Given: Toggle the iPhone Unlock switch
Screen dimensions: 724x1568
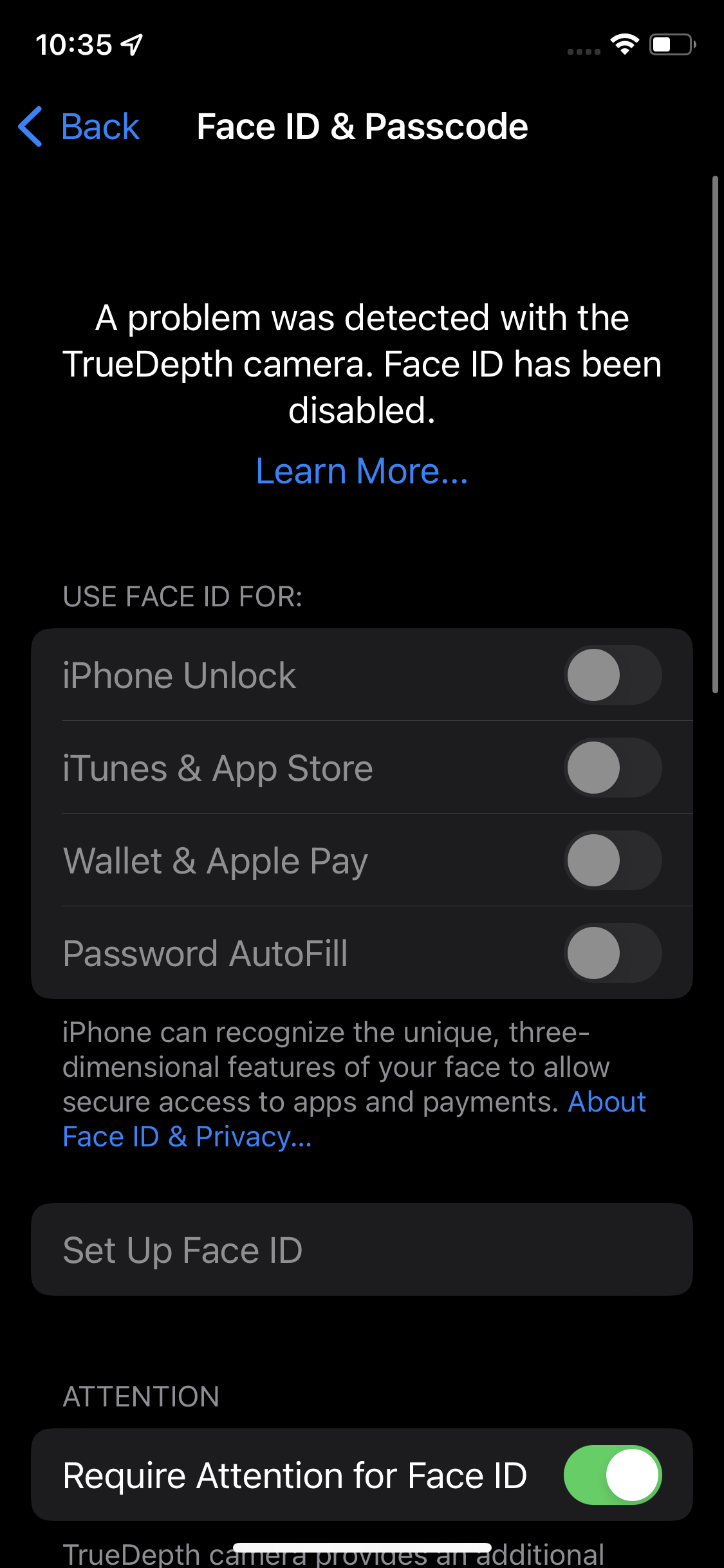Looking at the screenshot, I should [612, 675].
